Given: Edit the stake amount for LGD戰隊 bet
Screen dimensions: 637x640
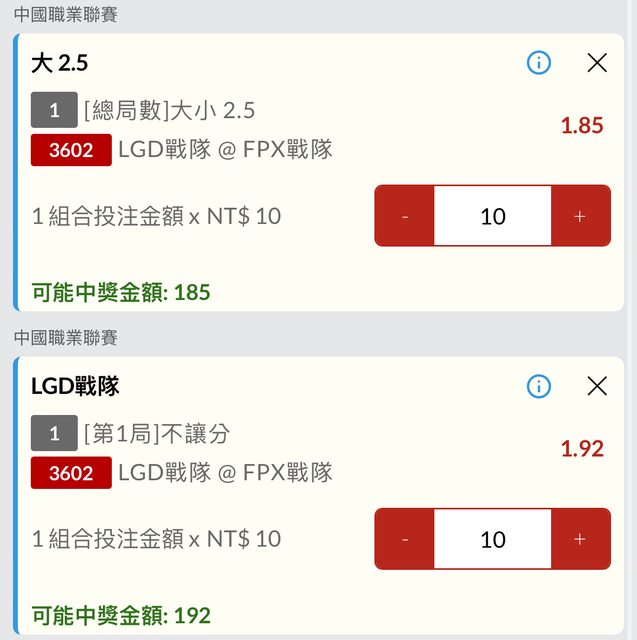Looking at the screenshot, I should tap(492, 539).
